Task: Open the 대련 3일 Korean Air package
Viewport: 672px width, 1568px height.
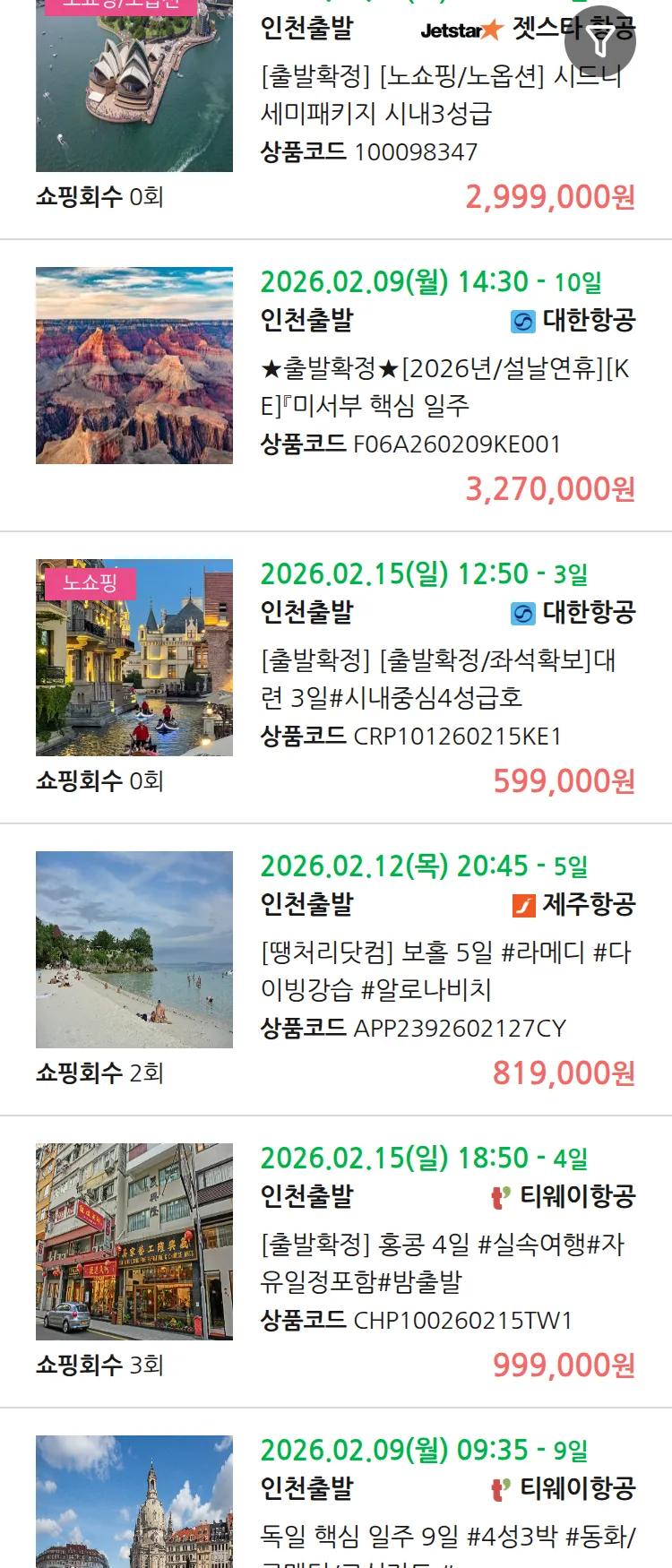Action: tap(438, 678)
